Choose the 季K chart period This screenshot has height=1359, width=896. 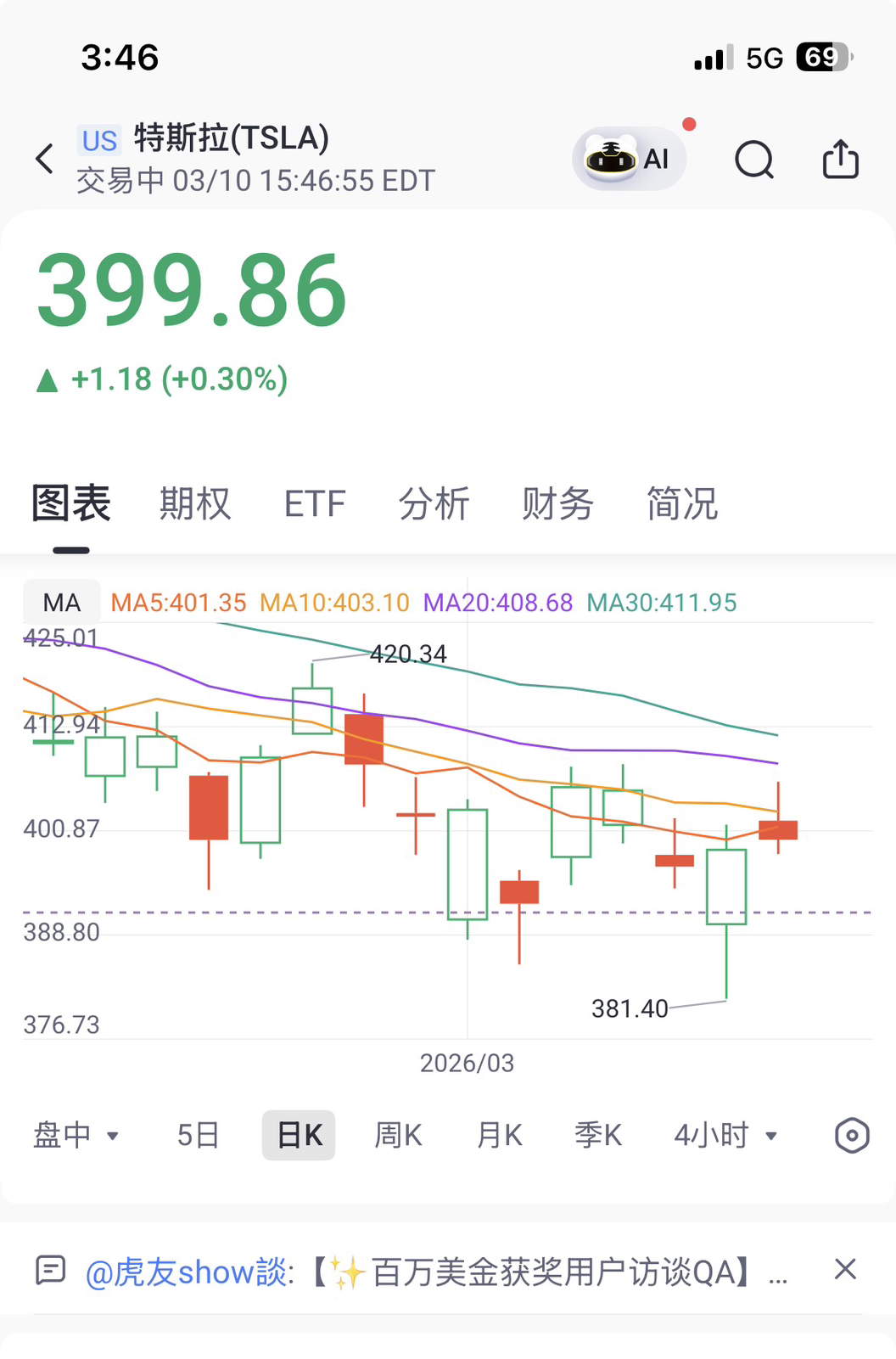coord(598,1135)
